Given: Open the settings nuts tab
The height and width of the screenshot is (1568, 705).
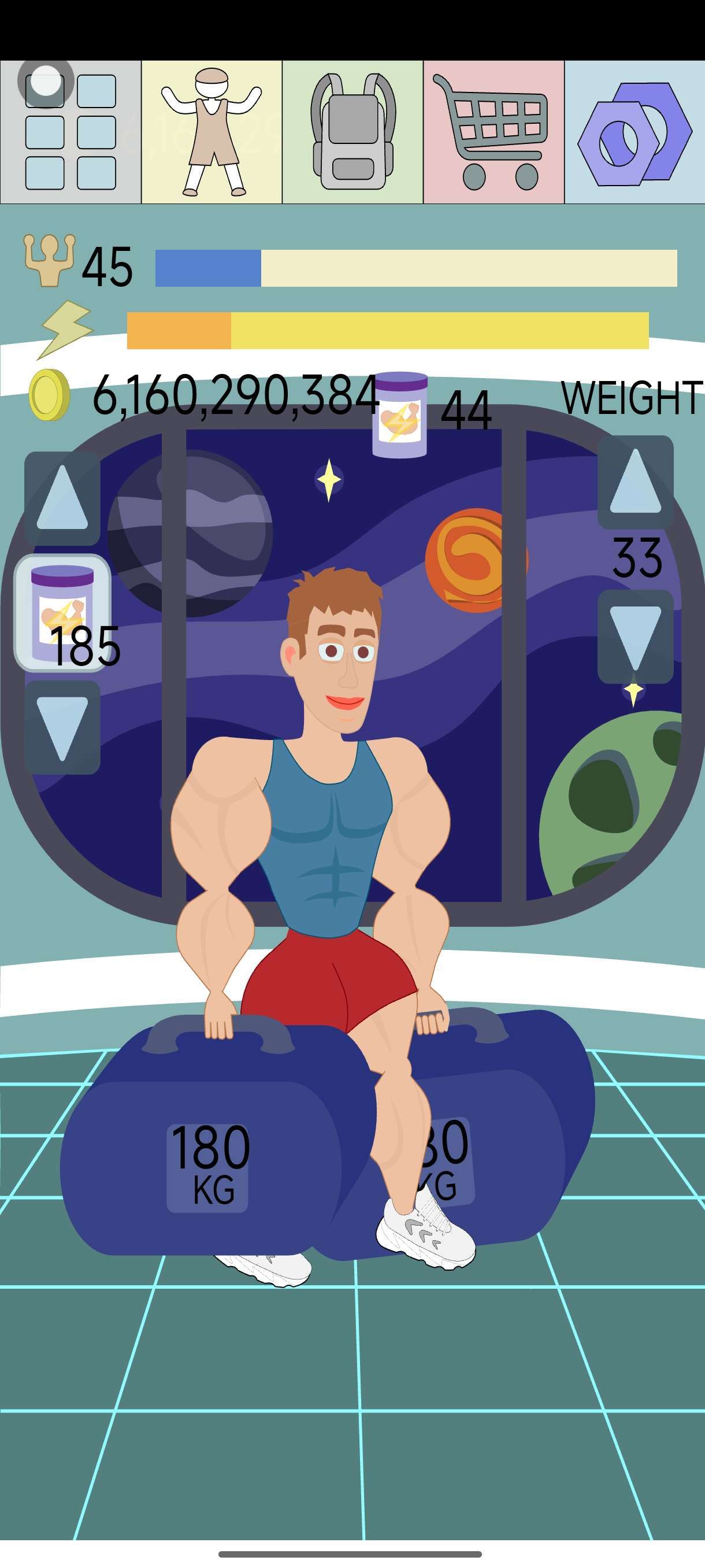Looking at the screenshot, I should click(634, 132).
